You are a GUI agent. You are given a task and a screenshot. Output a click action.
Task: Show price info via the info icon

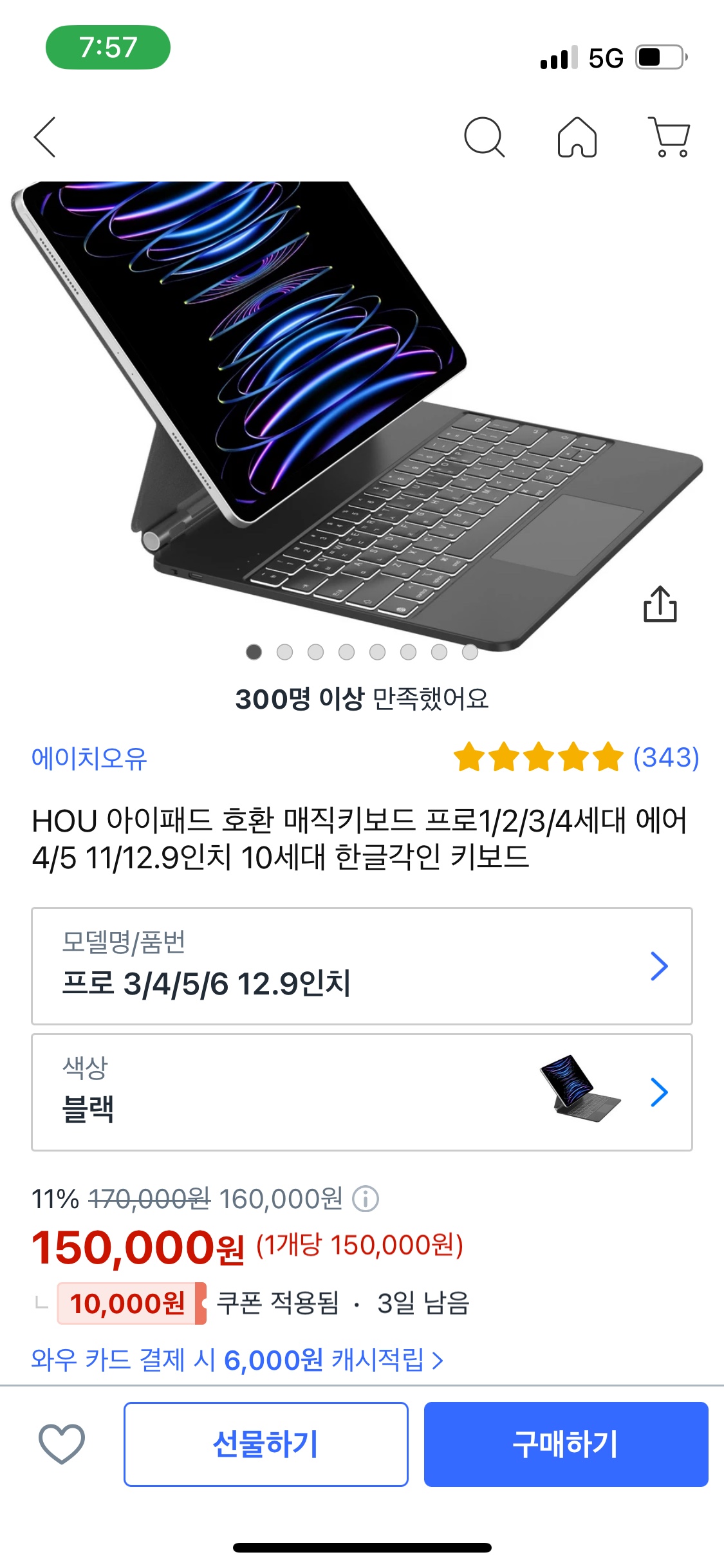[366, 1199]
